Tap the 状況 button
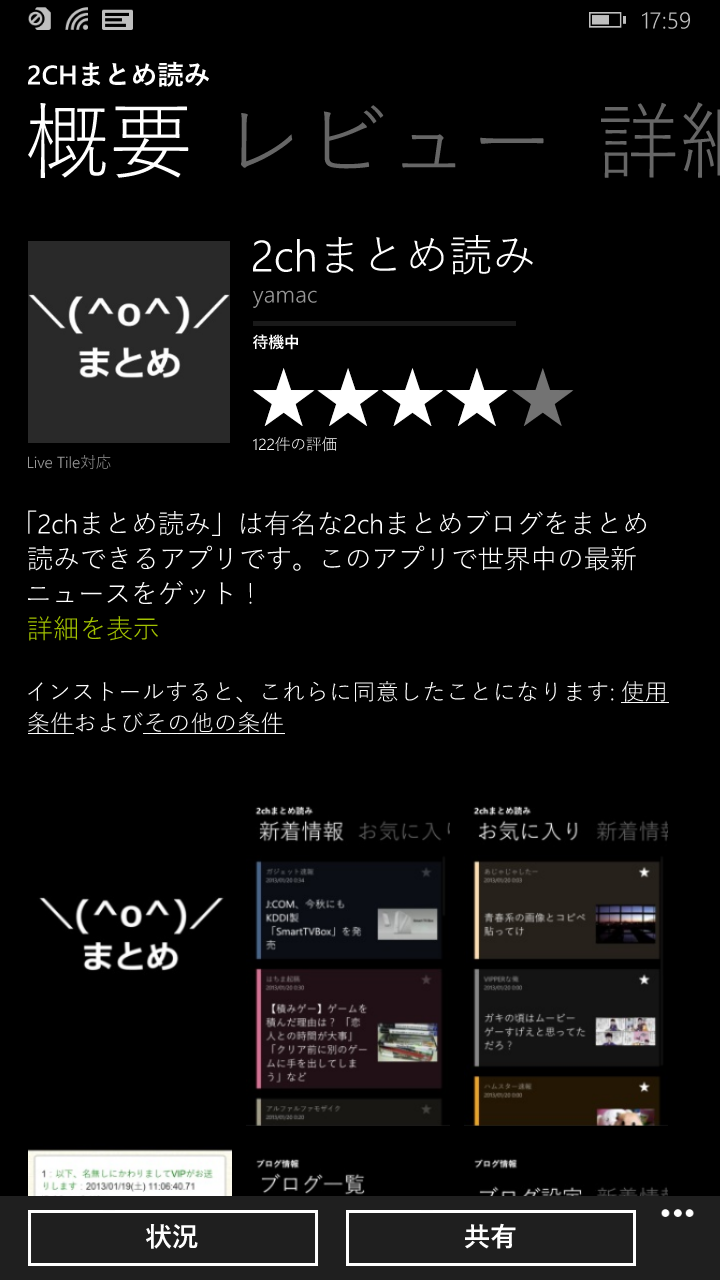720x1280 pixels. coord(173,1238)
